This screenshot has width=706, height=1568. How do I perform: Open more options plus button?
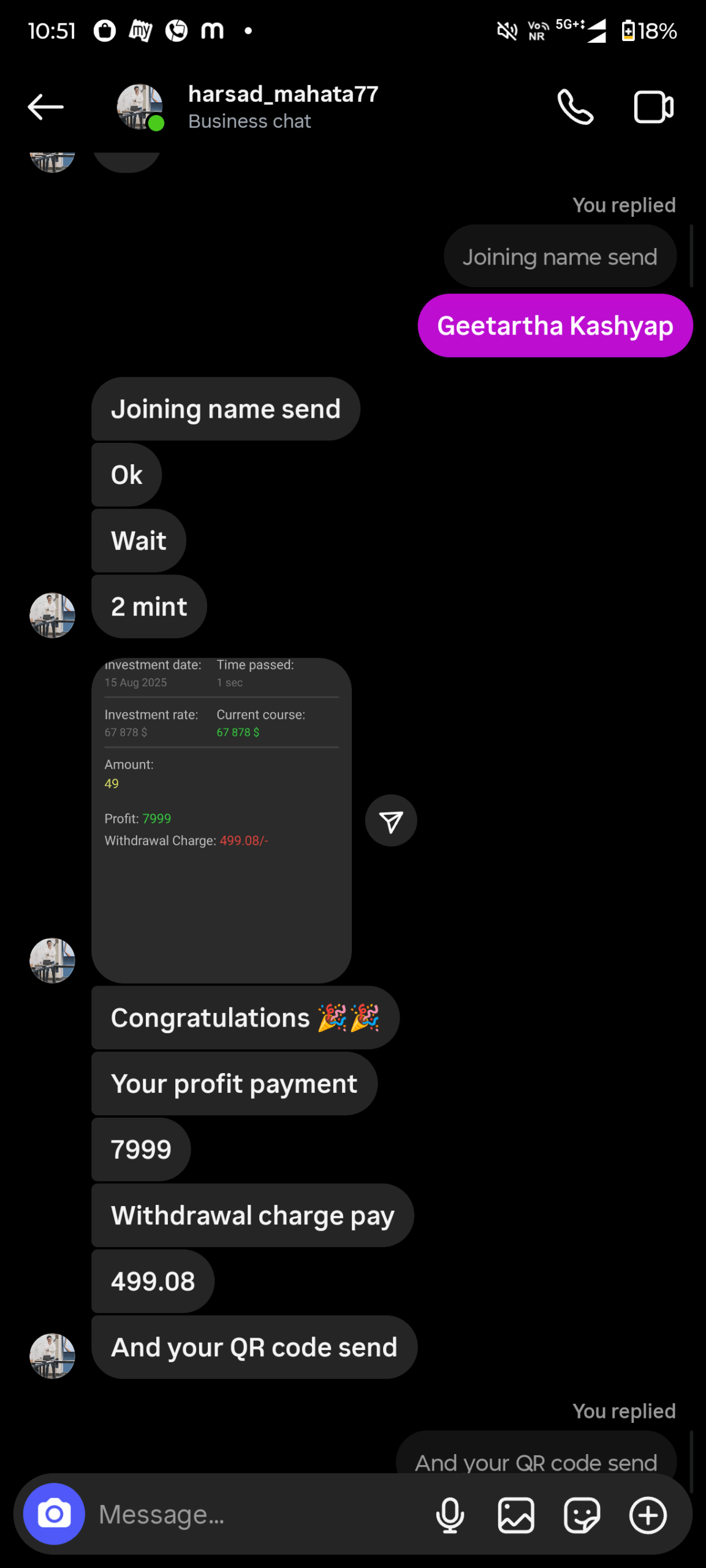(x=648, y=1515)
